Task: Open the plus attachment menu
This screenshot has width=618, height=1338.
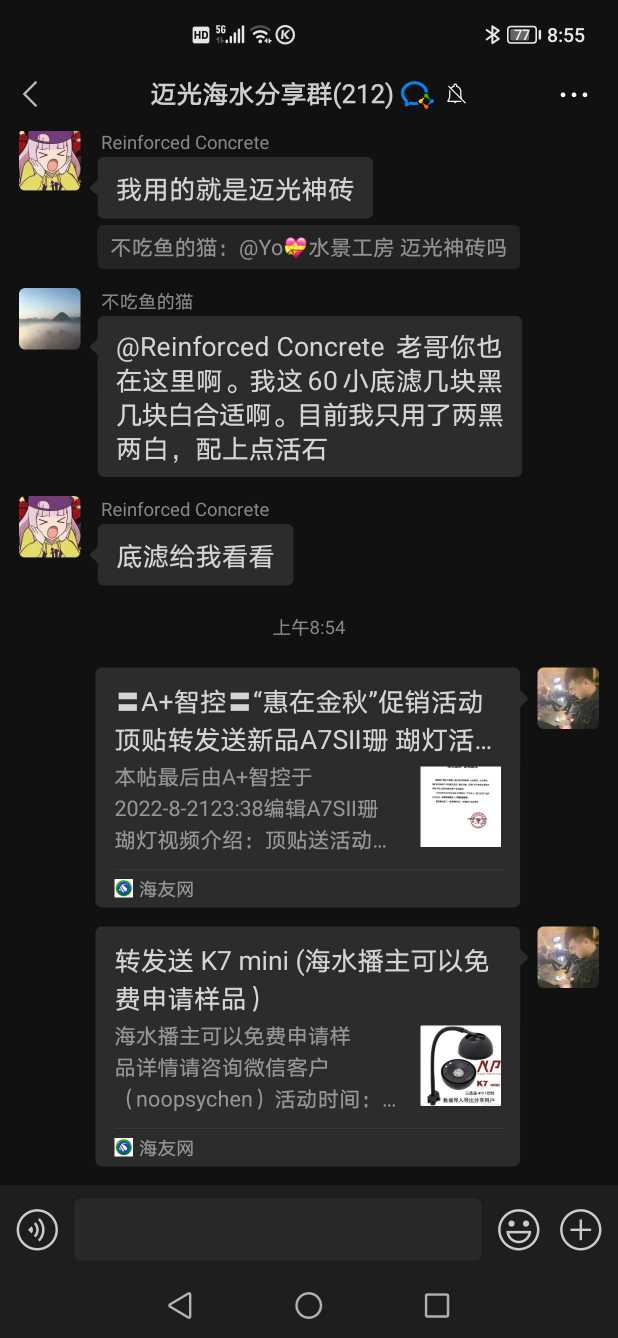Action: pos(580,1229)
